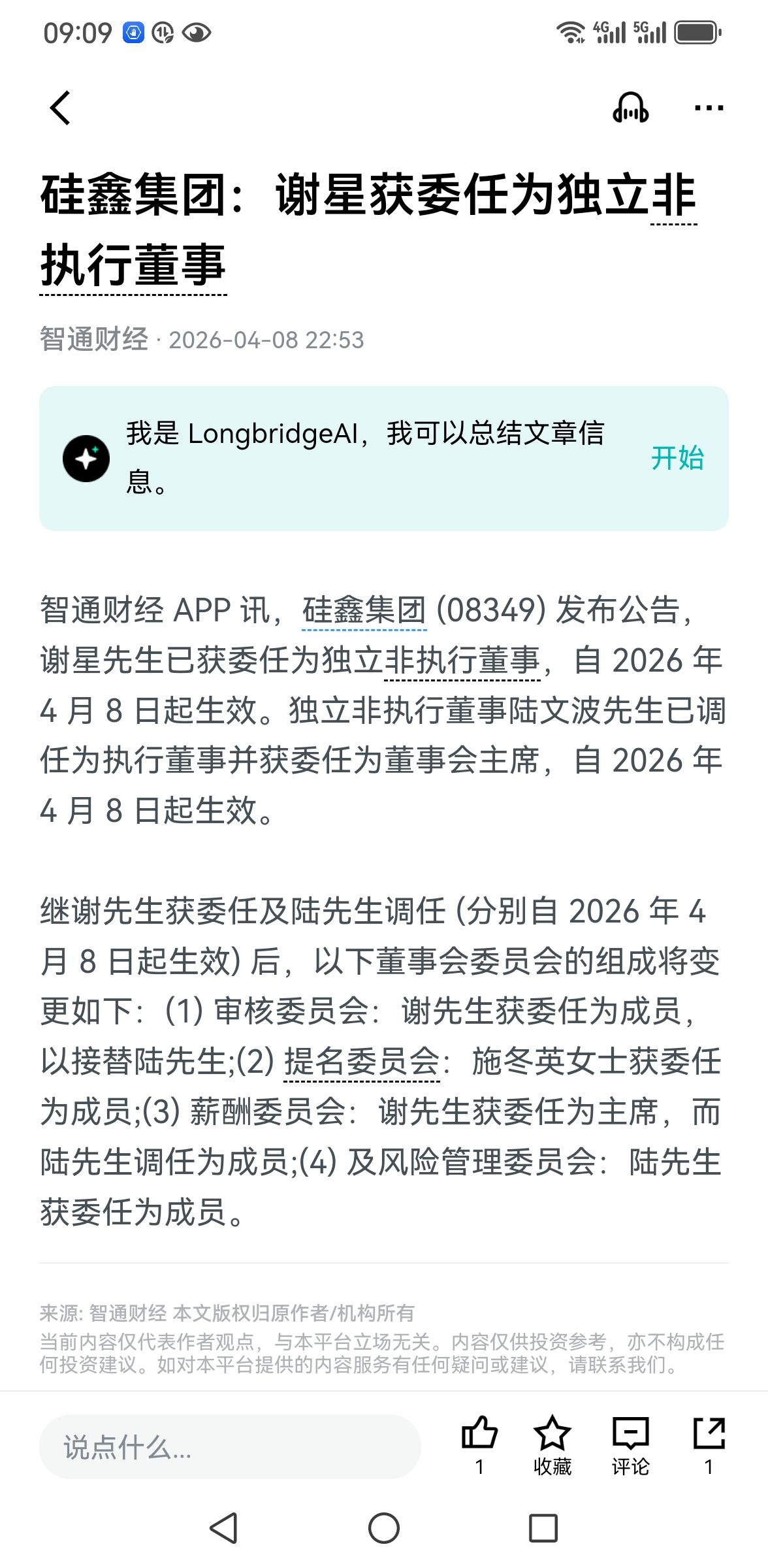
Task: Save the article using the 收藏 star
Action: click(x=552, y=1434)
